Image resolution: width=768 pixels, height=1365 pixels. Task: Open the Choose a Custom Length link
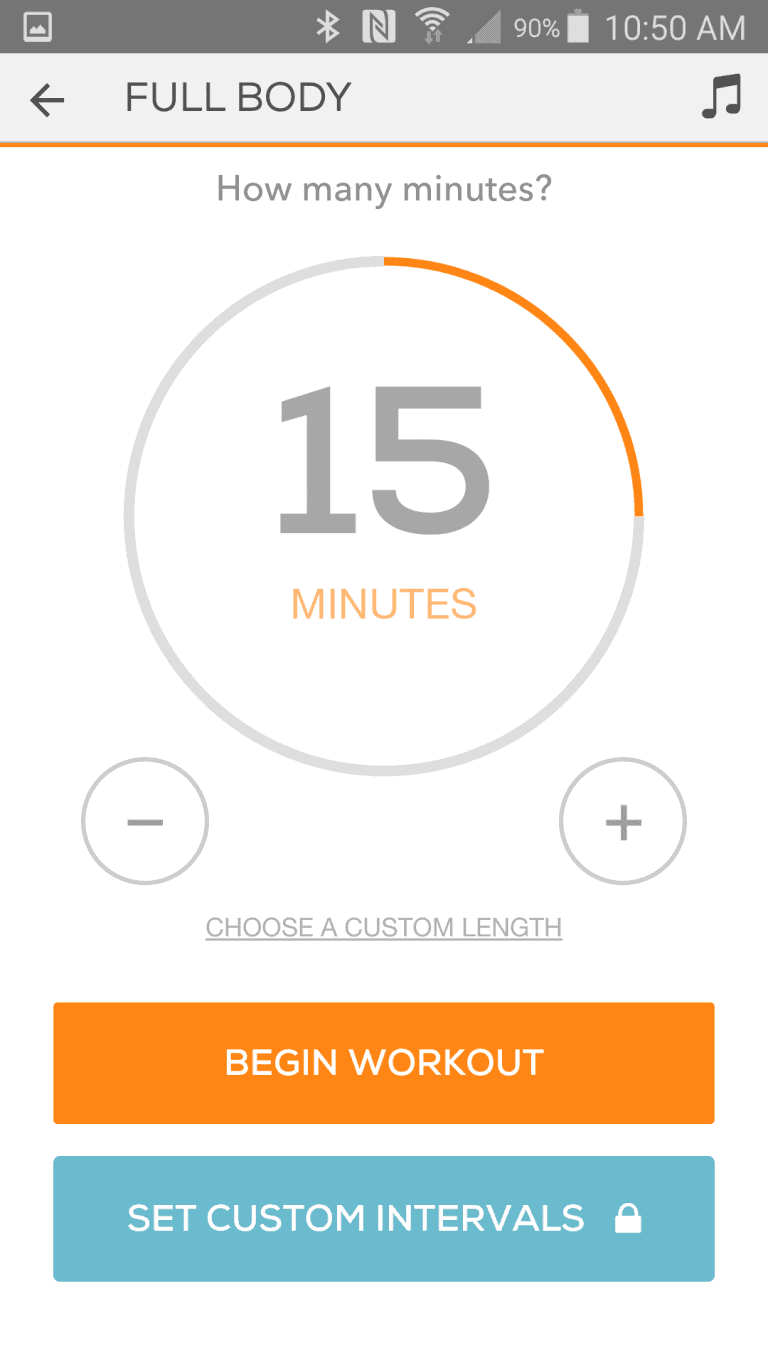pyautogui.click(x=384, y=928)
